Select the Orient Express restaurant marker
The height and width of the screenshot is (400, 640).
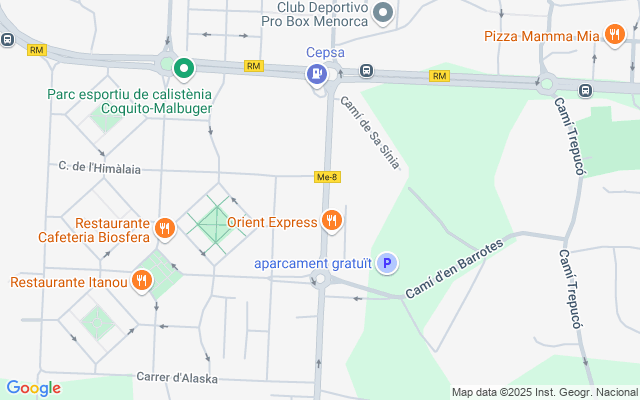pyautogui.click(x=333, y=222)
